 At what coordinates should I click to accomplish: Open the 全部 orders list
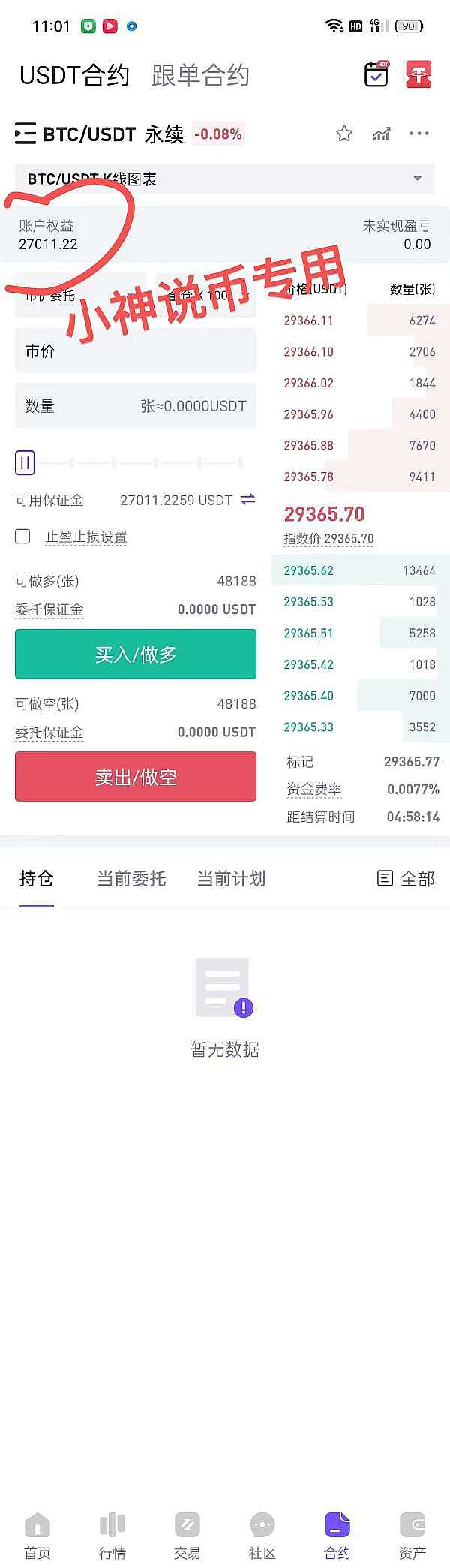click(406, 878)
